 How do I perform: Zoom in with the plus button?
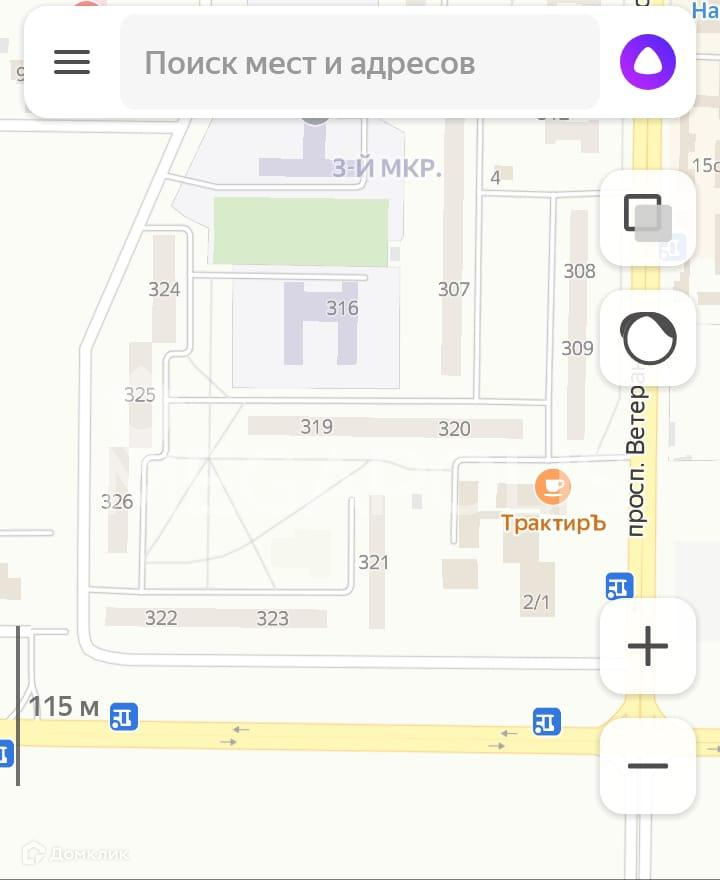647,646
